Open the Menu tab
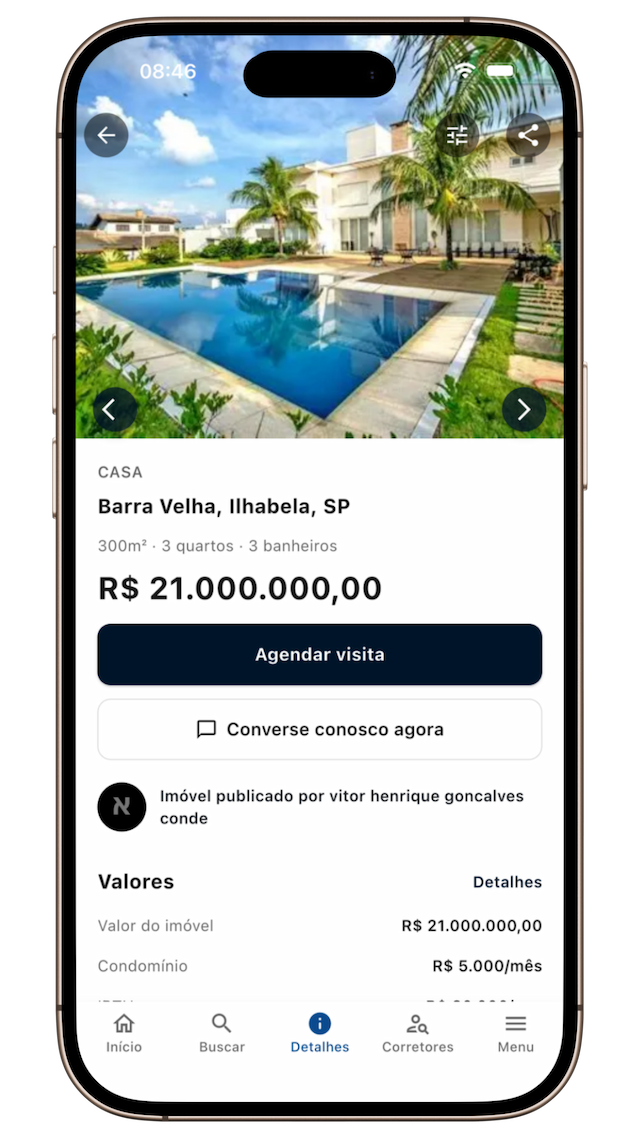 coord(516,1033)
